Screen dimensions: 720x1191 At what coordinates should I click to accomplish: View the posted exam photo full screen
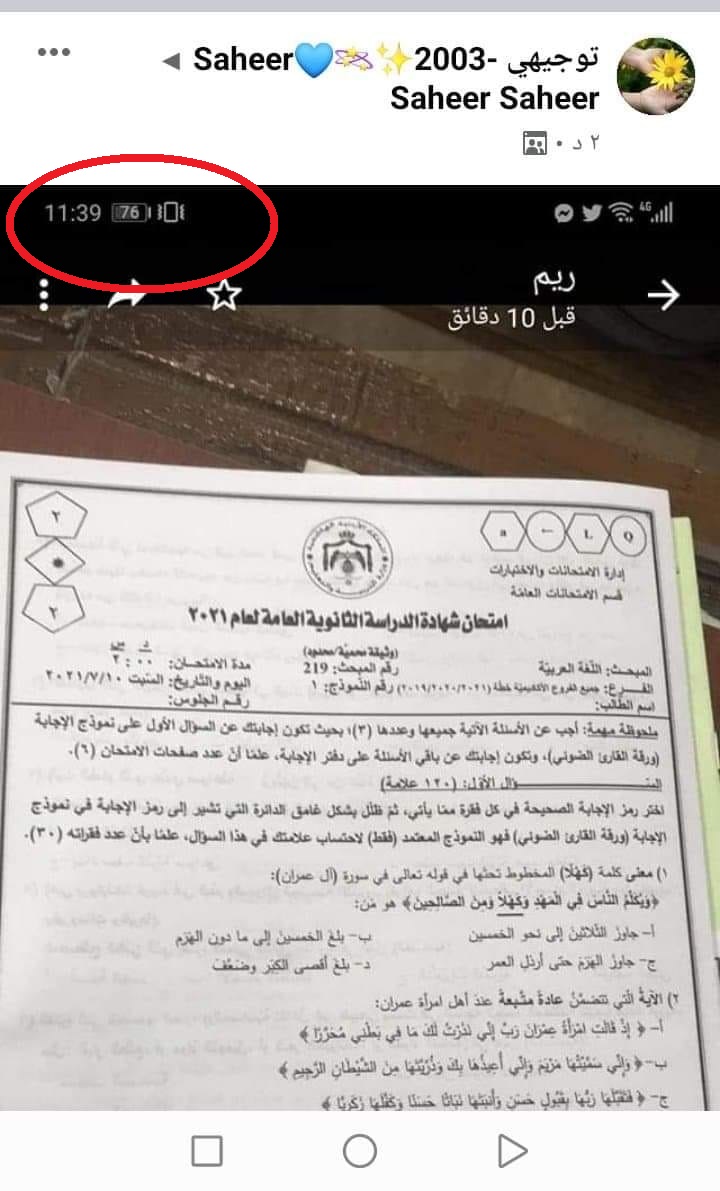(360, 700)
